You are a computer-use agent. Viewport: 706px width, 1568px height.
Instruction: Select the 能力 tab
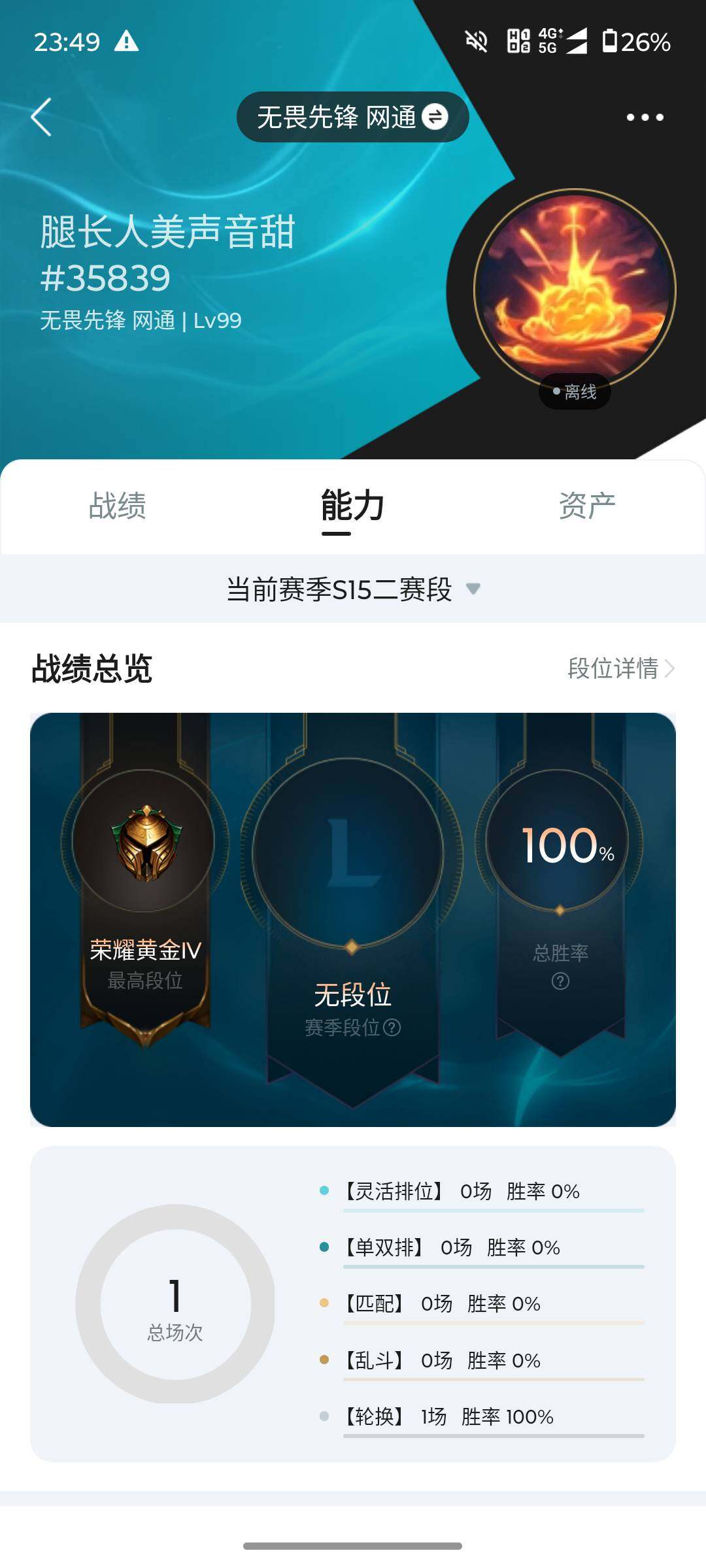352,506
